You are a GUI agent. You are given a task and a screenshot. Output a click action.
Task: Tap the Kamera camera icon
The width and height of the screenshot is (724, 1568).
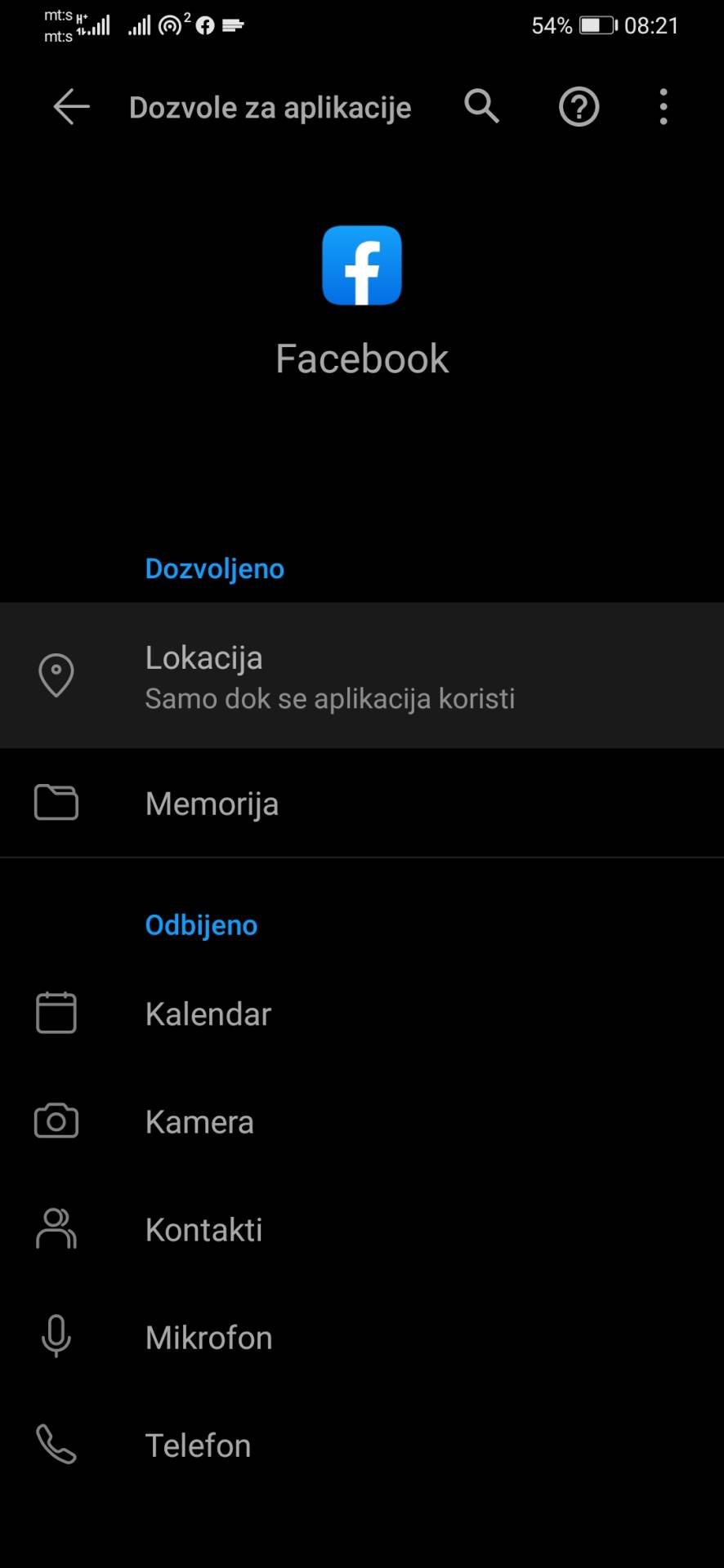pos(56,1120)
